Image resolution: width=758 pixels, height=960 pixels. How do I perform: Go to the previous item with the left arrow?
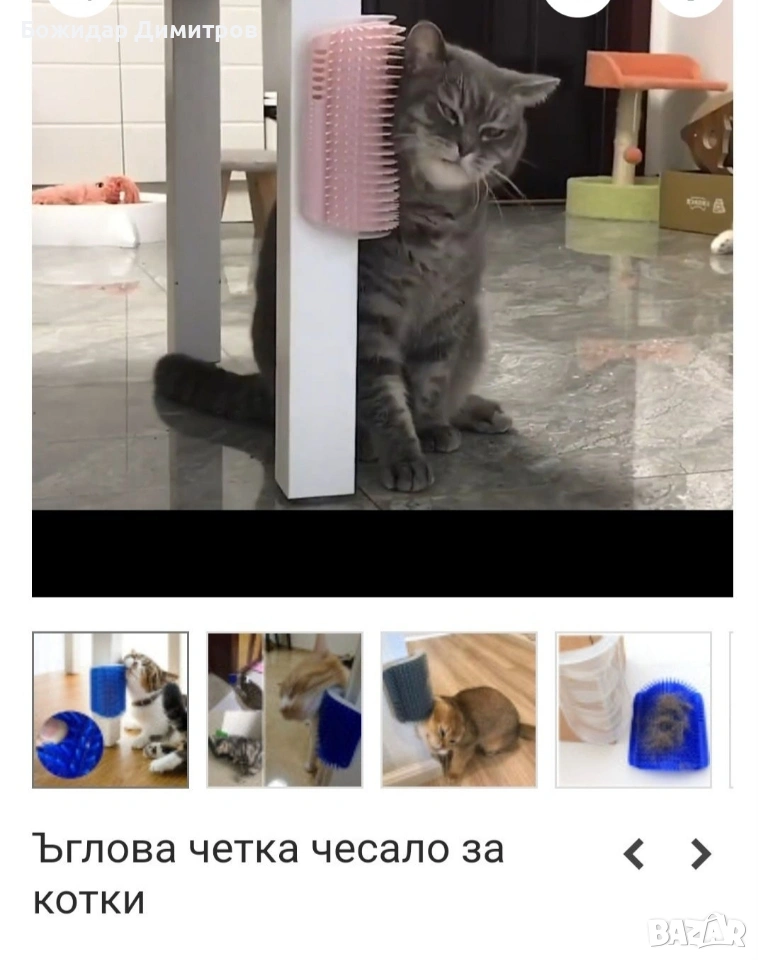pos(633,854)
